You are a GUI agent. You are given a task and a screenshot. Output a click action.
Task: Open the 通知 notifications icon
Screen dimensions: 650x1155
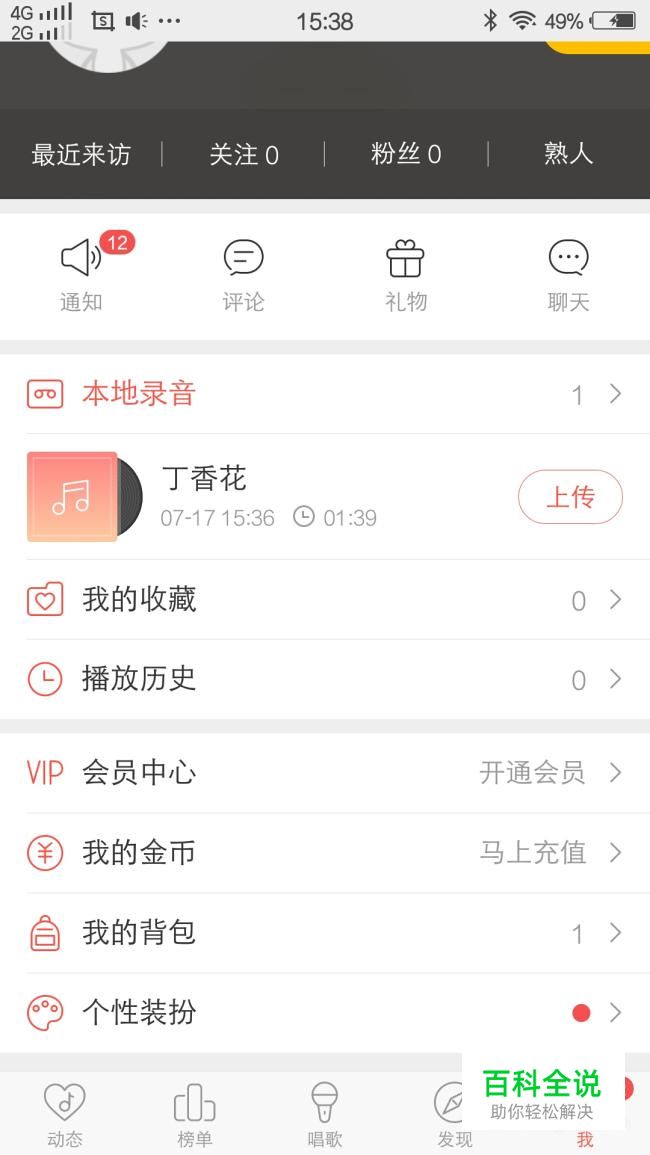pos(81,273)
